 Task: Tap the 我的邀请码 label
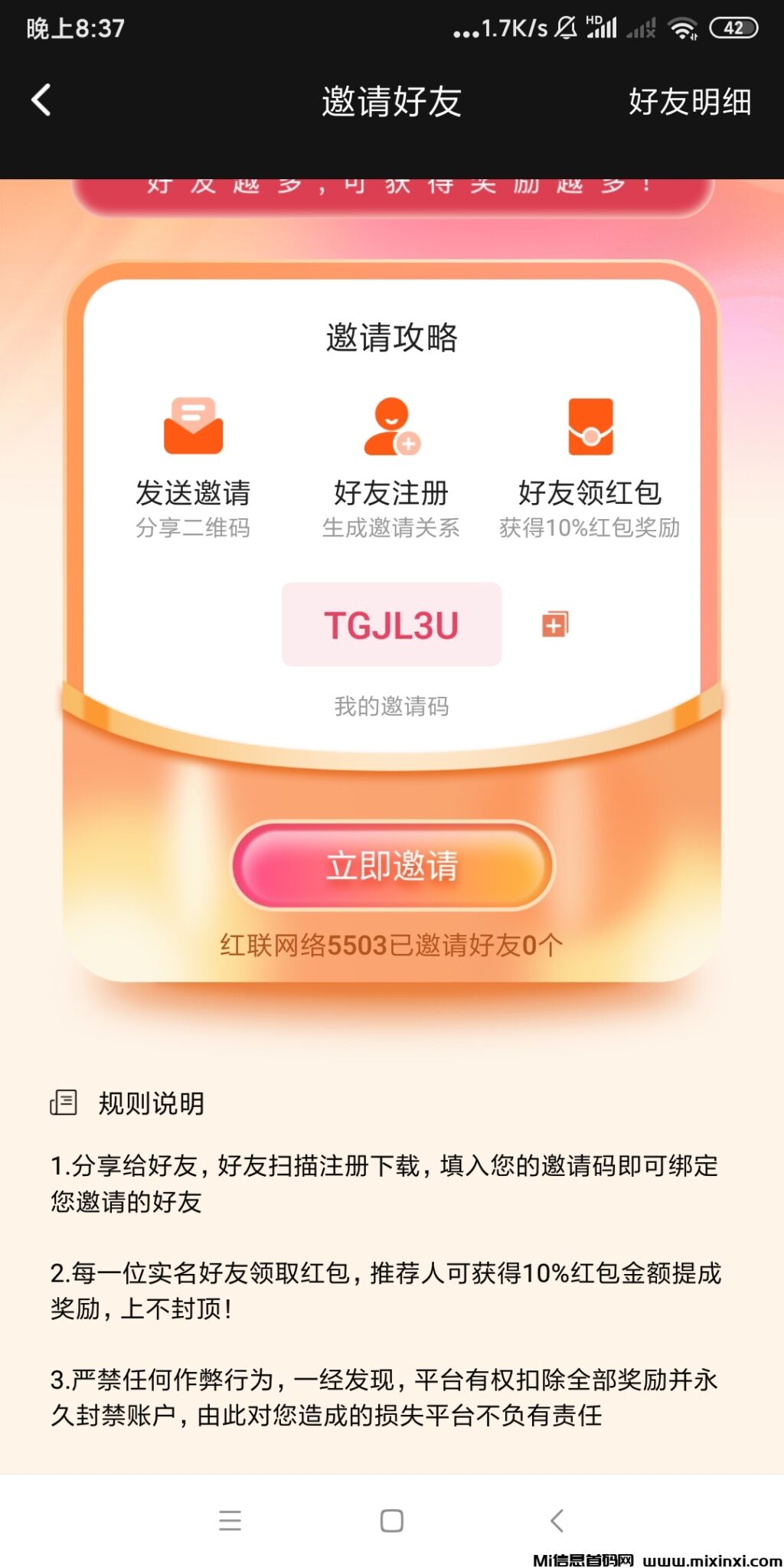(391, 704)
